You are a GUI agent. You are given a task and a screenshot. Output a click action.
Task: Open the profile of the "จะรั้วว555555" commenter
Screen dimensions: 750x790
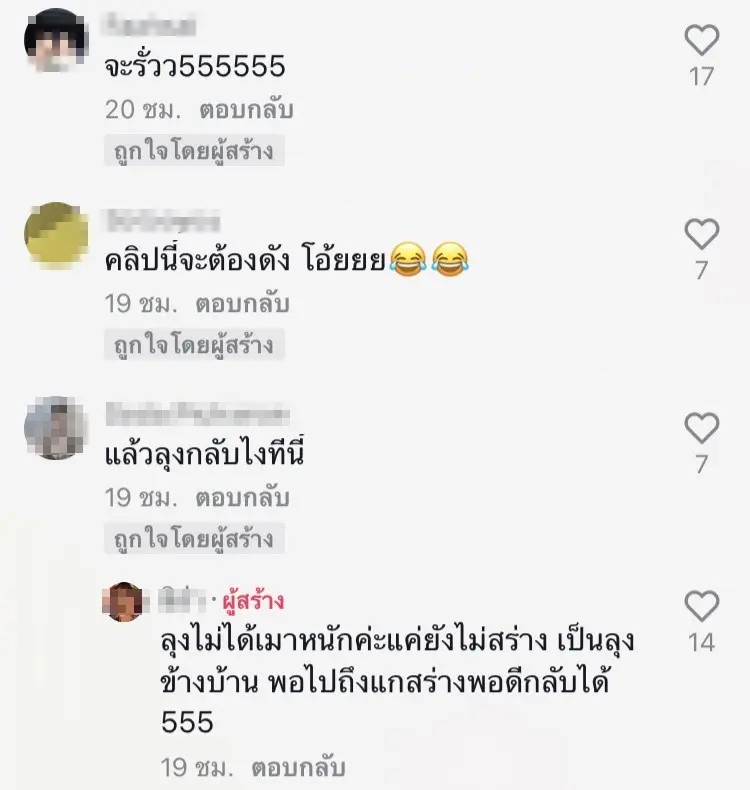(x=55, y=40)
